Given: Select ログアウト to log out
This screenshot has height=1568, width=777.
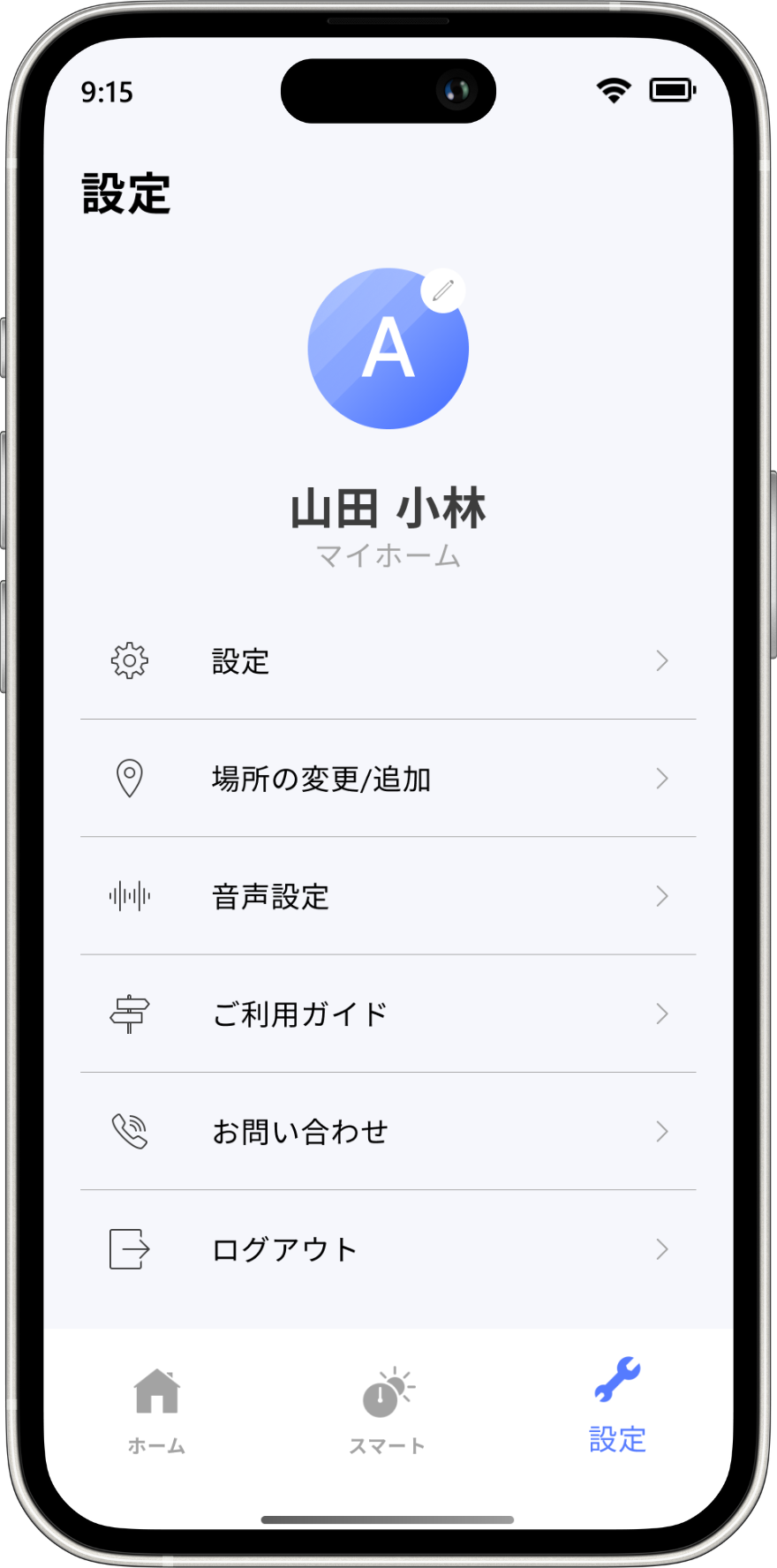Looking at the screenshot, I should click(x=388, y=1249).
